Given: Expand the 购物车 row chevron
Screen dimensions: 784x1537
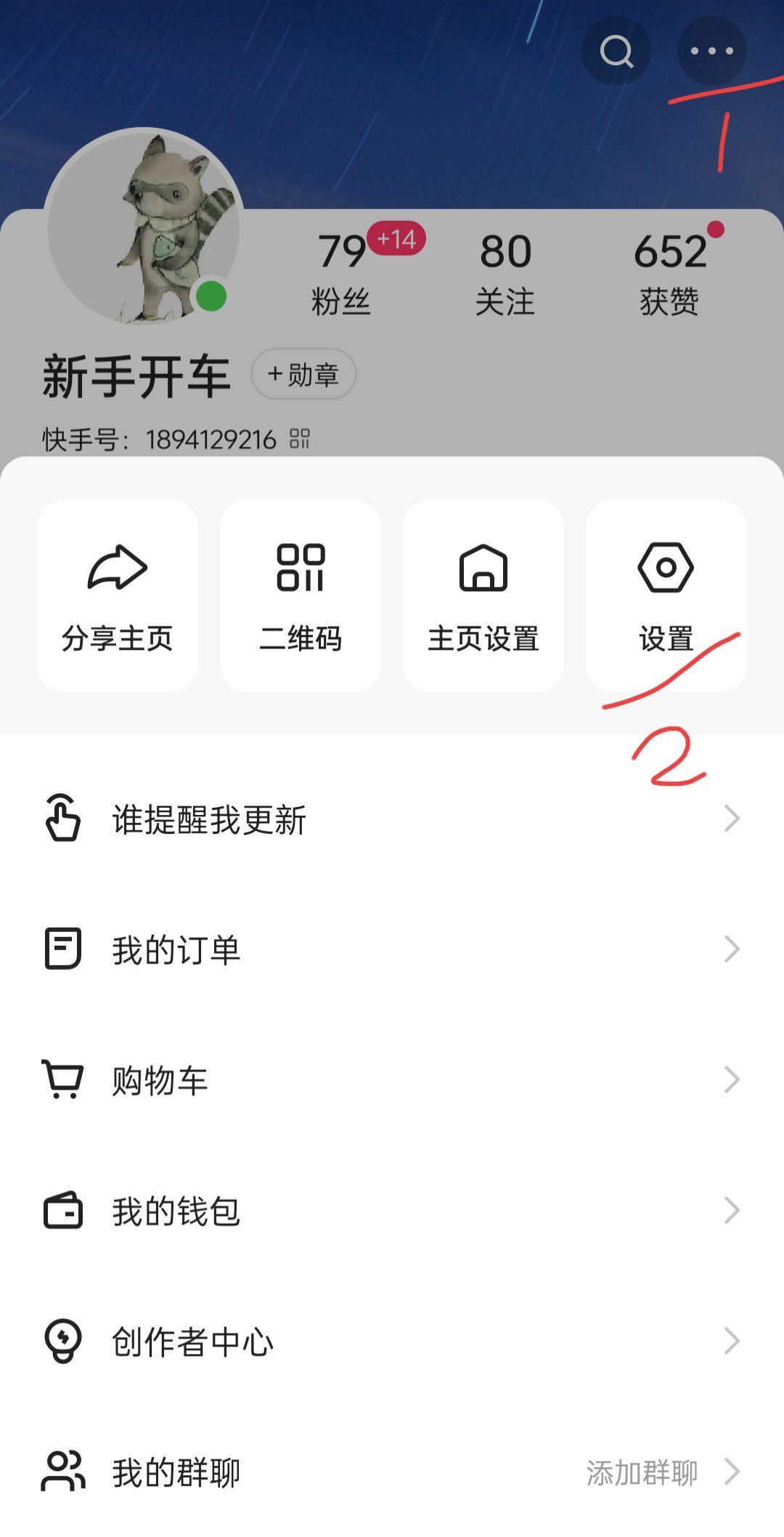Looking at the screenshot, I should 733,1080.
